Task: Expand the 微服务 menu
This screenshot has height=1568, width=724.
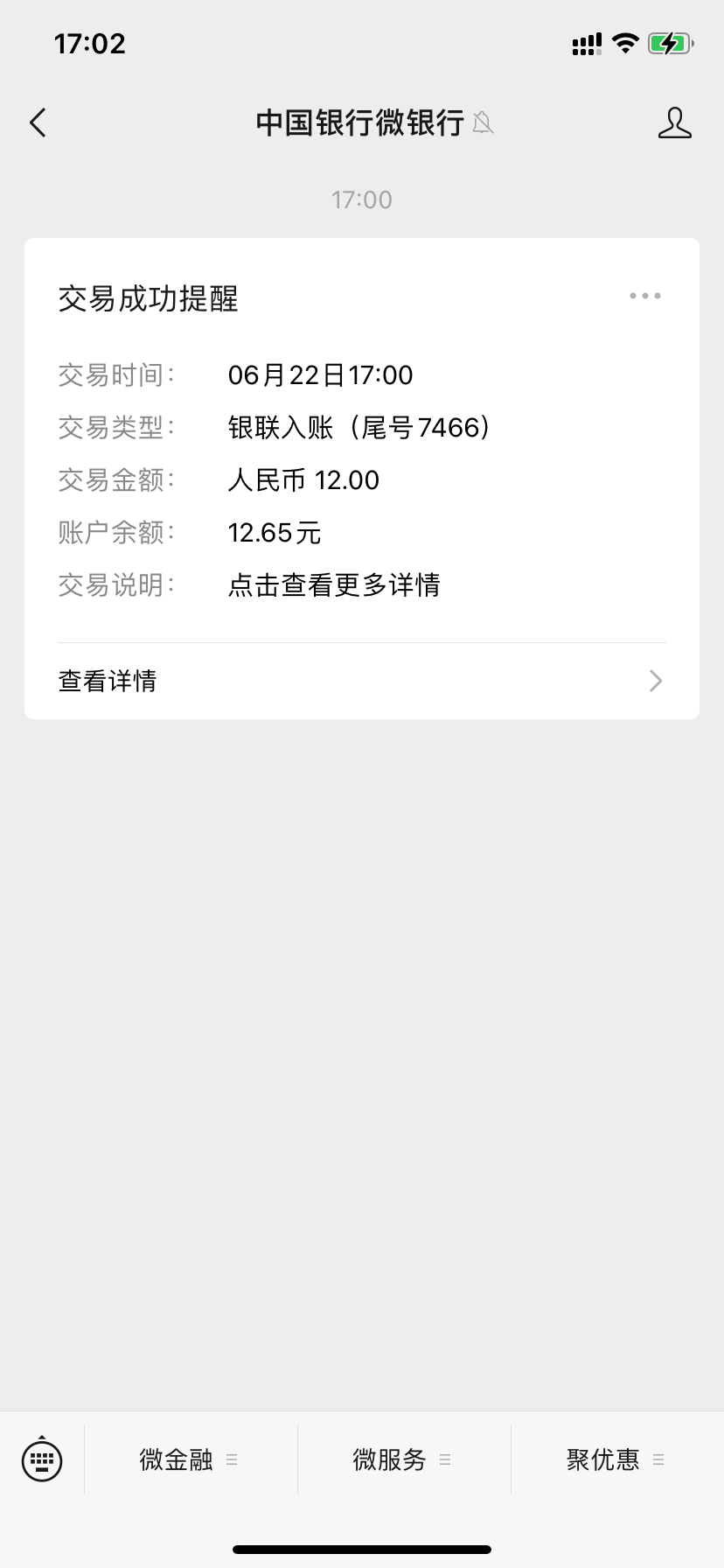Action: point(403,1459)
